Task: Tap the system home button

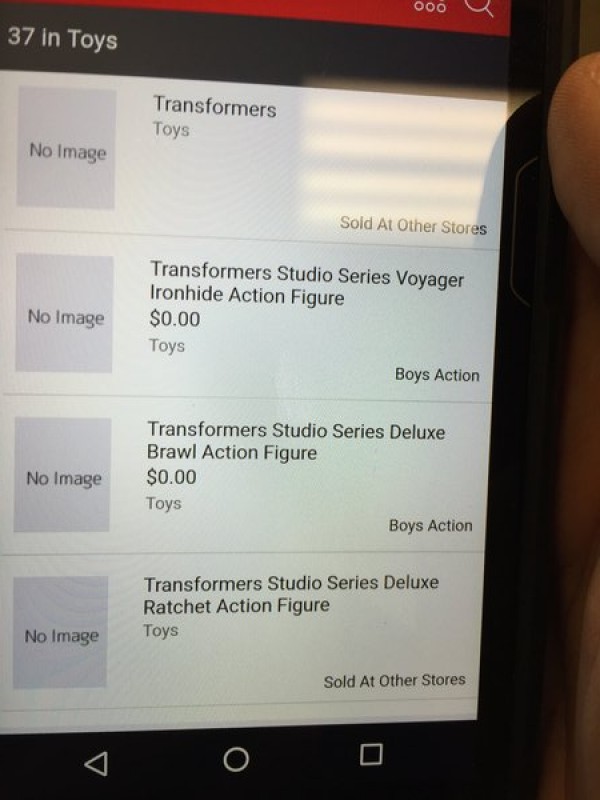Action: click(x=236, y=759)
